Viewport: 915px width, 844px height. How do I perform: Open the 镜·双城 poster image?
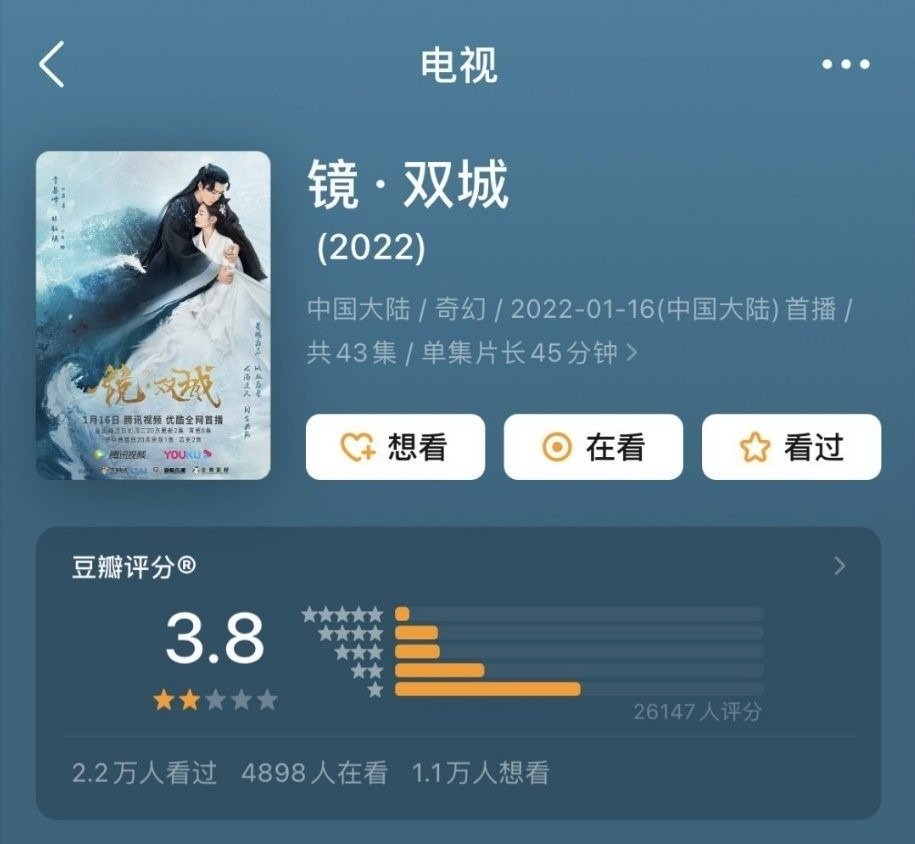coord(153,315)
